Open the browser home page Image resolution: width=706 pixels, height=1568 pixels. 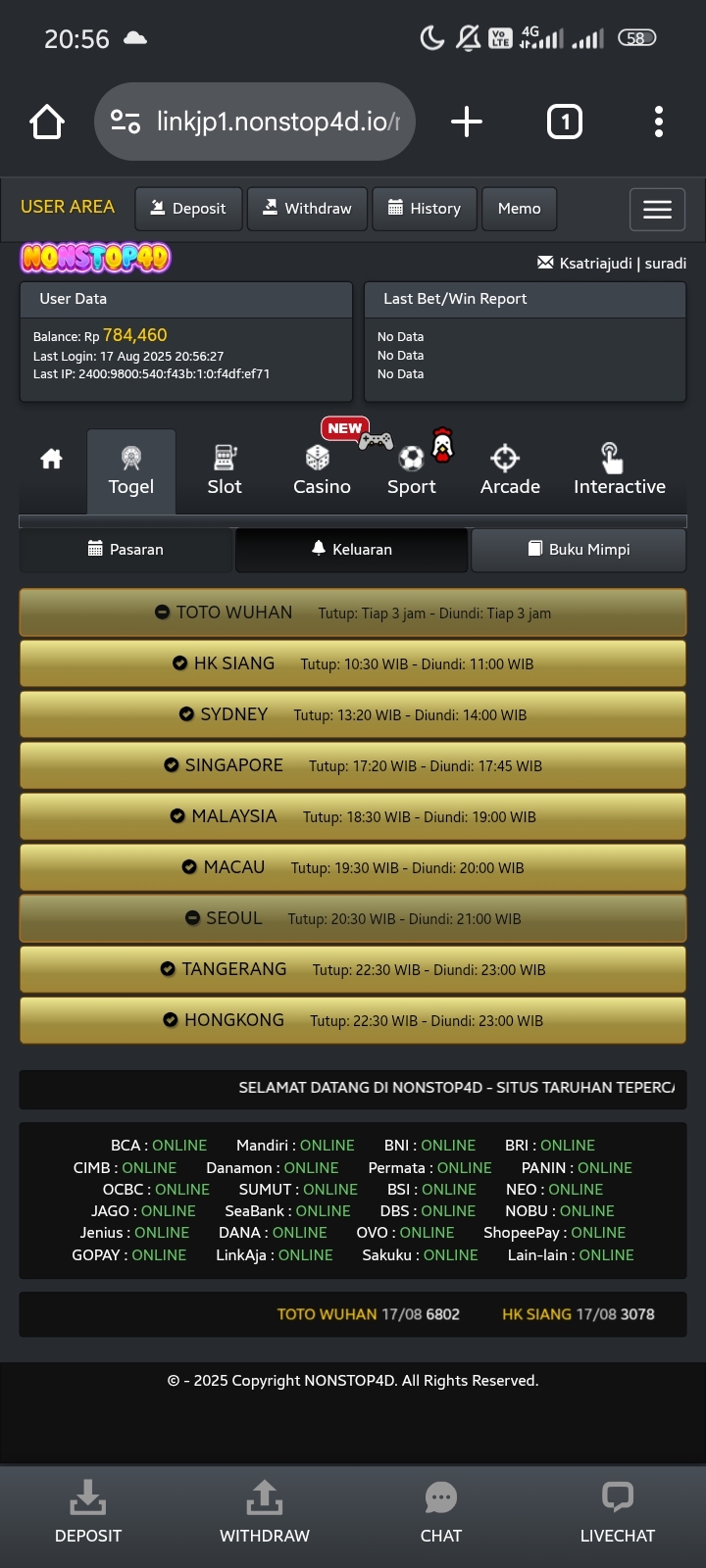(x=47, y=122)
